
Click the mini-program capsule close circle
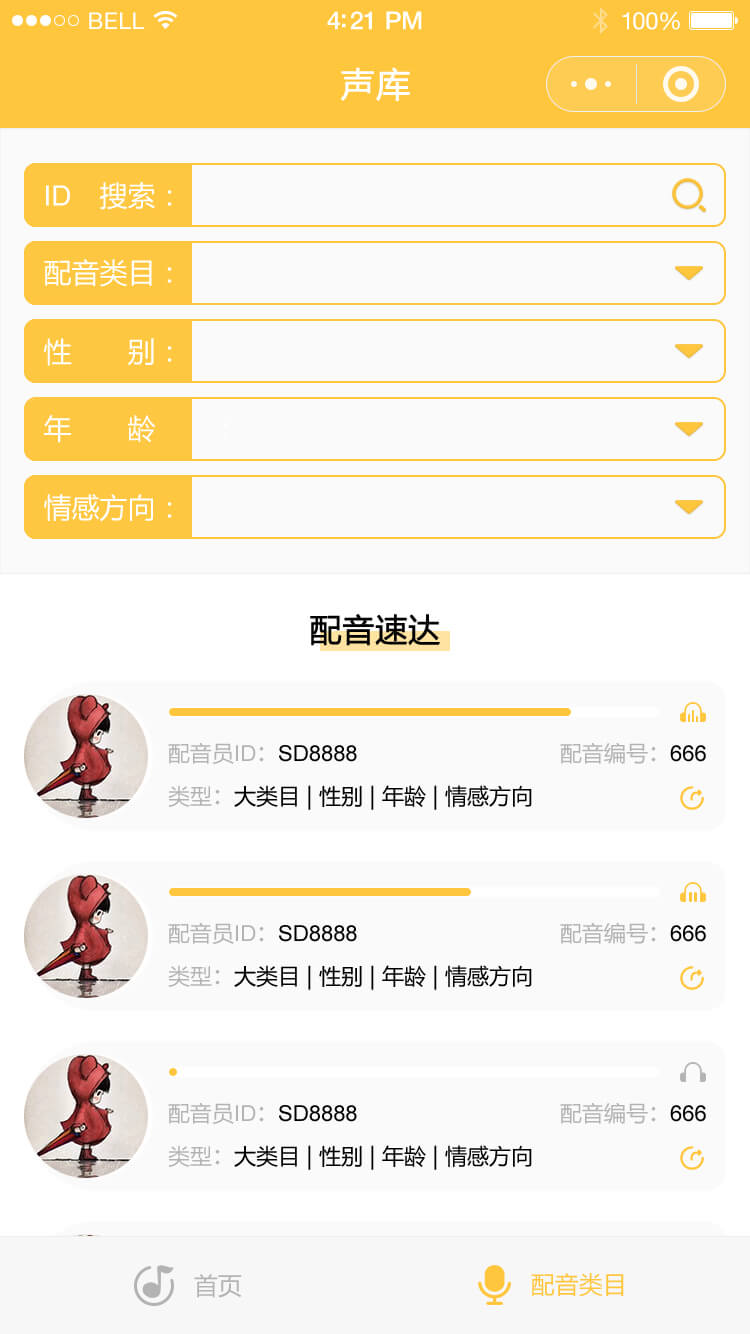pyautogui.click(x=681, y=84)
